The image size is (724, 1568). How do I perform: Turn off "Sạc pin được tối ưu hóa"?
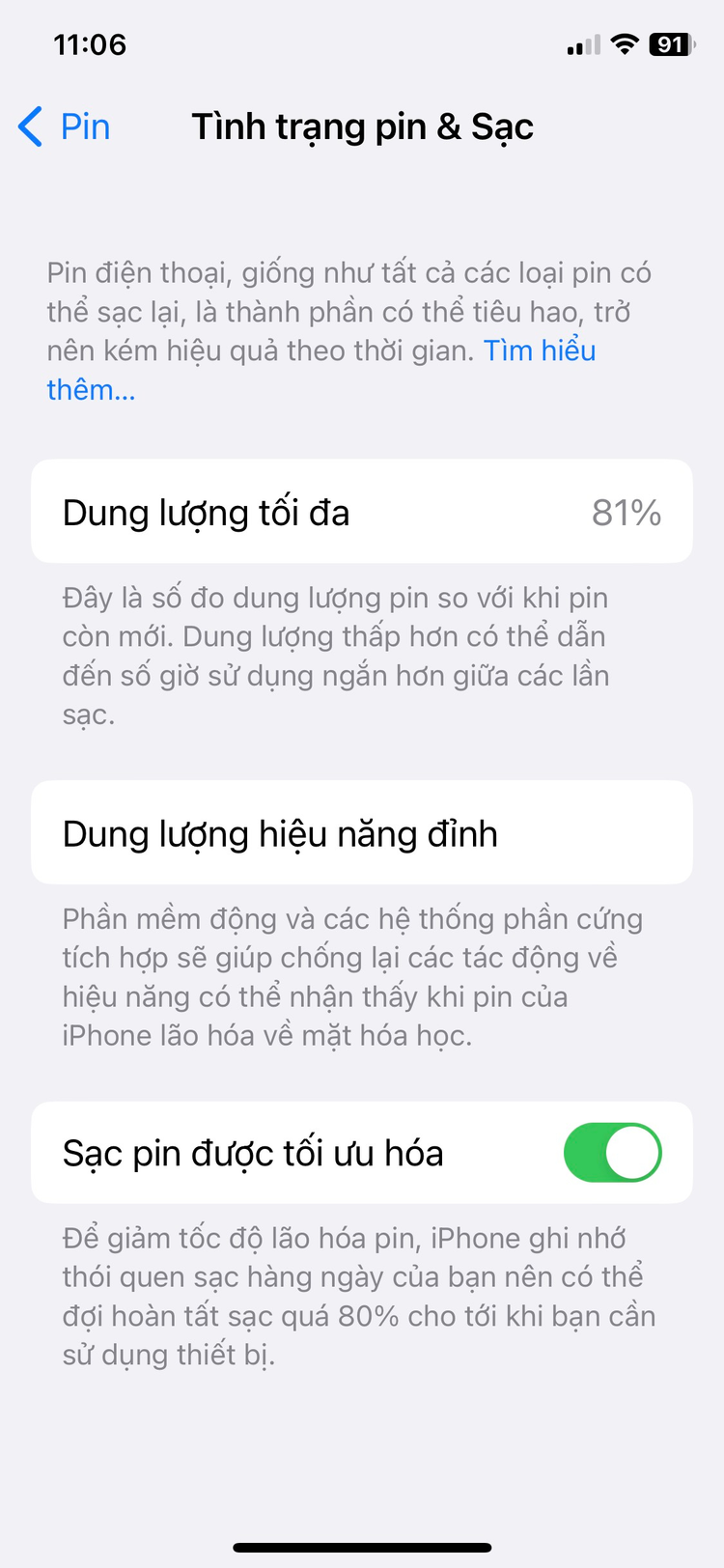tap(612, 1153)
